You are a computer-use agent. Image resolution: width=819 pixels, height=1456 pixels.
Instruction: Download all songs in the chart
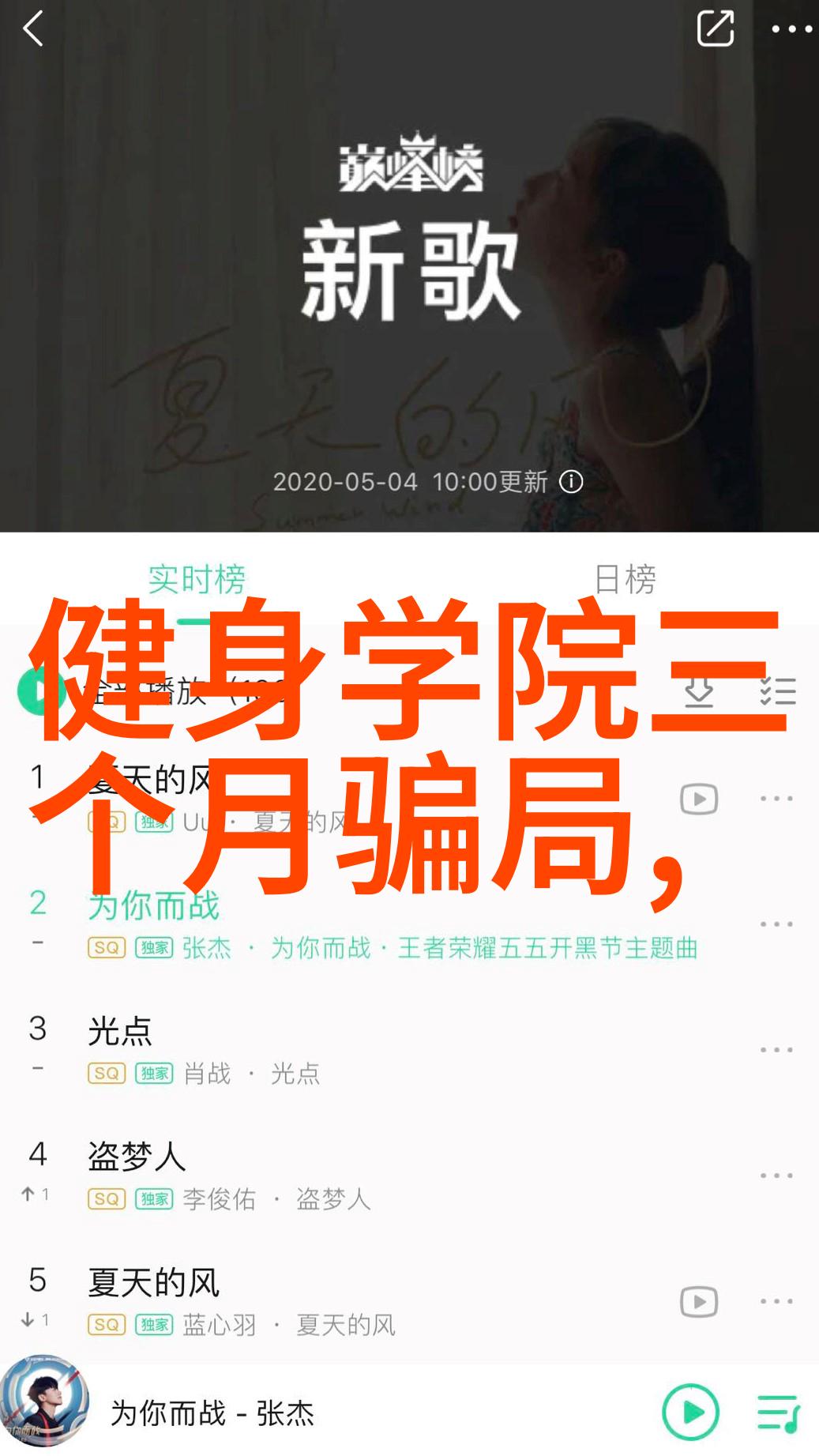point(699,691)
